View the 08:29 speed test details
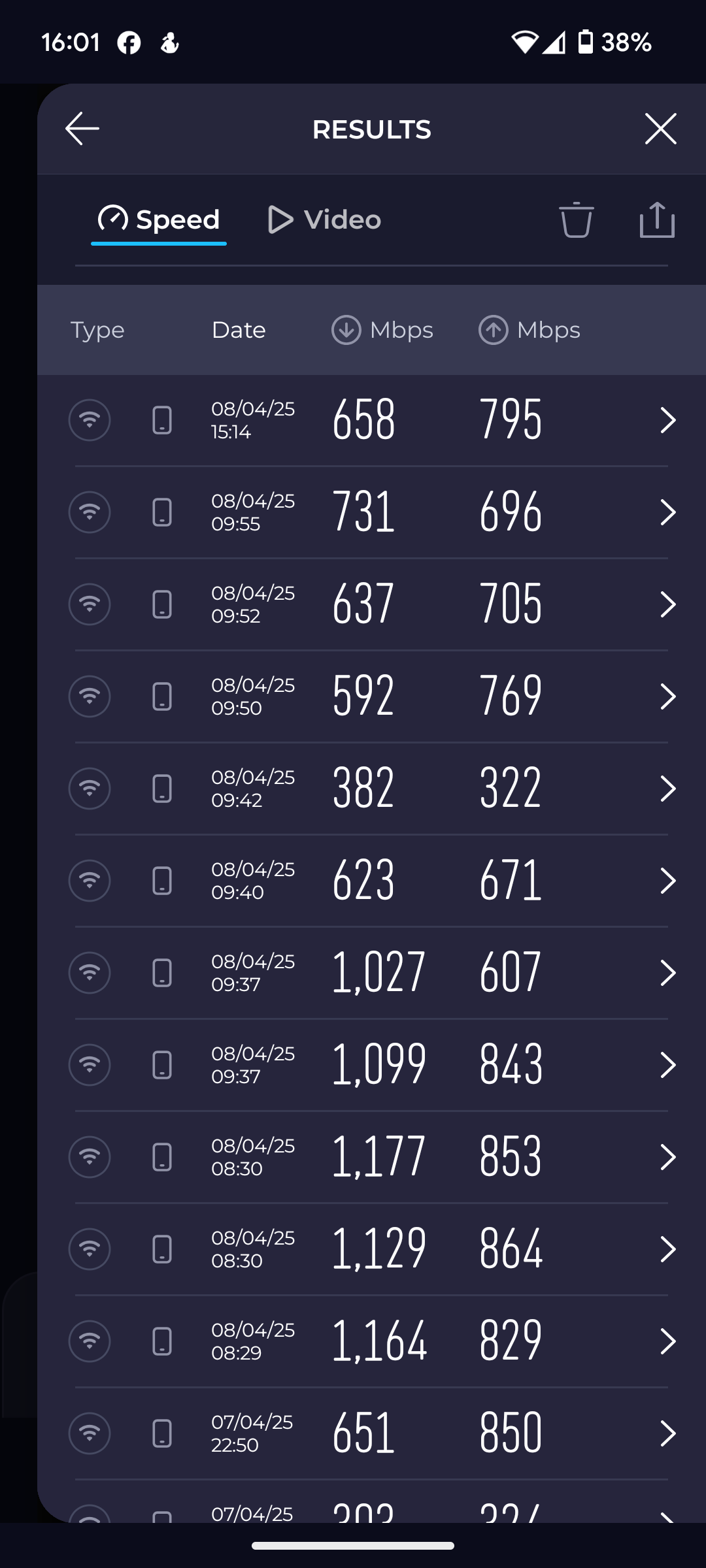 371,1341
